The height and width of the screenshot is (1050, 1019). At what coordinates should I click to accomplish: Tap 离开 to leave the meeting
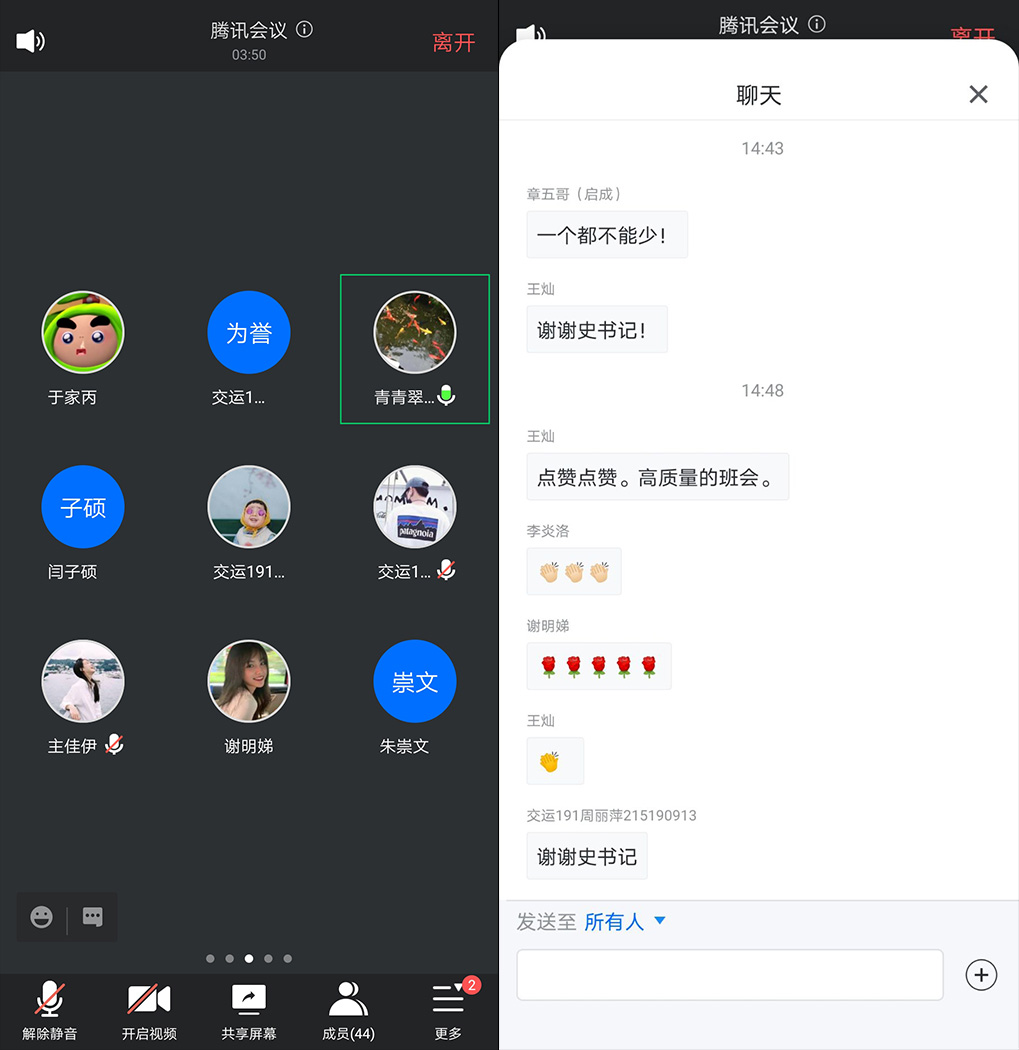[x=453, y=42]
